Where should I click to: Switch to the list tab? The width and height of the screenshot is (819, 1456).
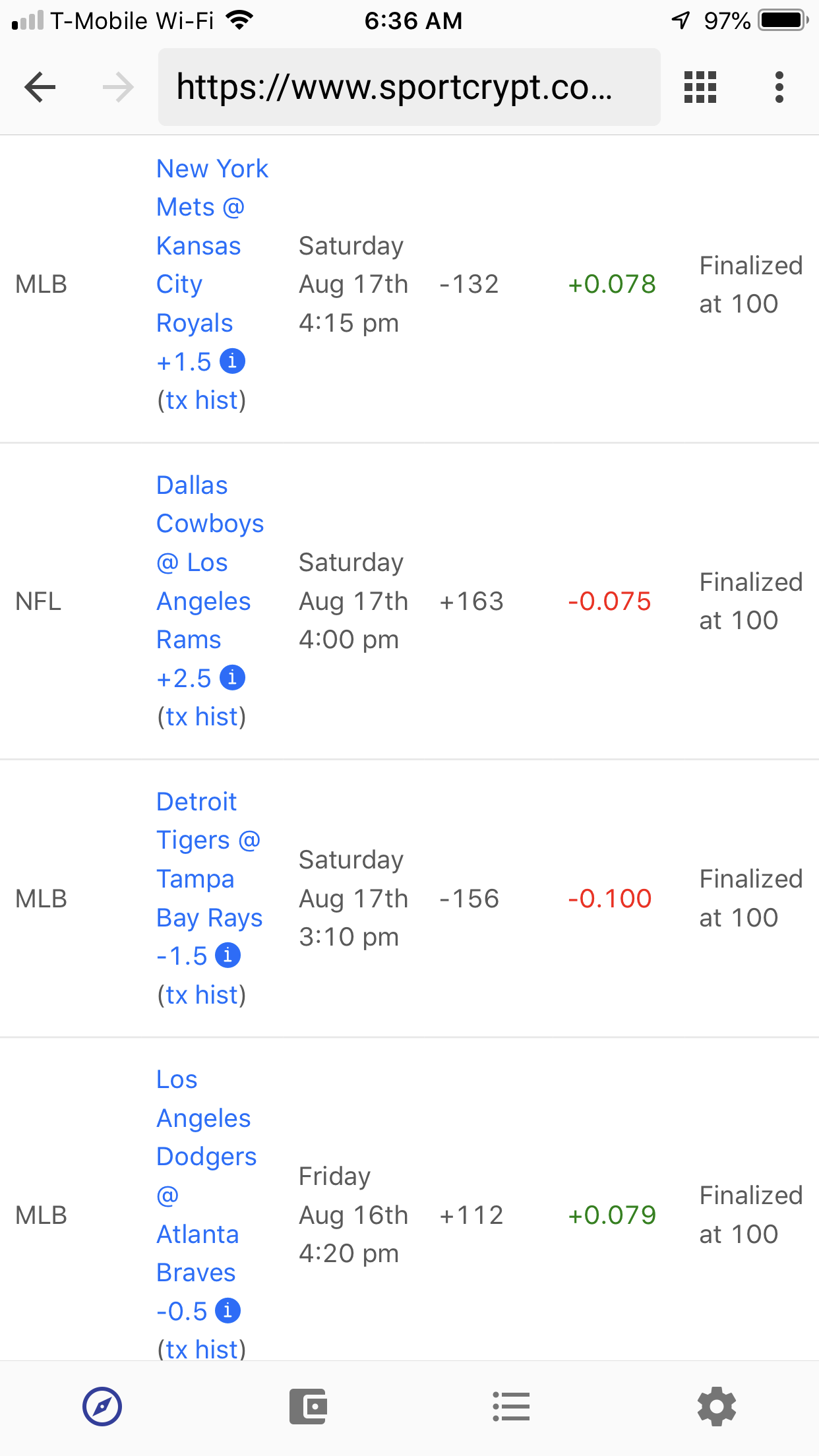tap(511, 1407)
